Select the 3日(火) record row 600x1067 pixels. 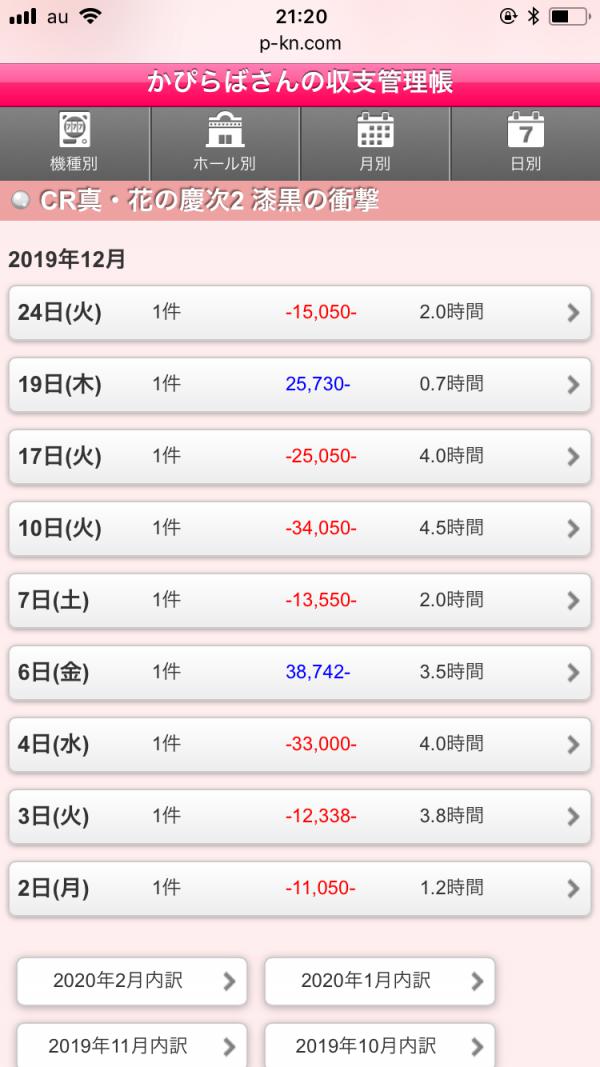[x=300, y=817]
